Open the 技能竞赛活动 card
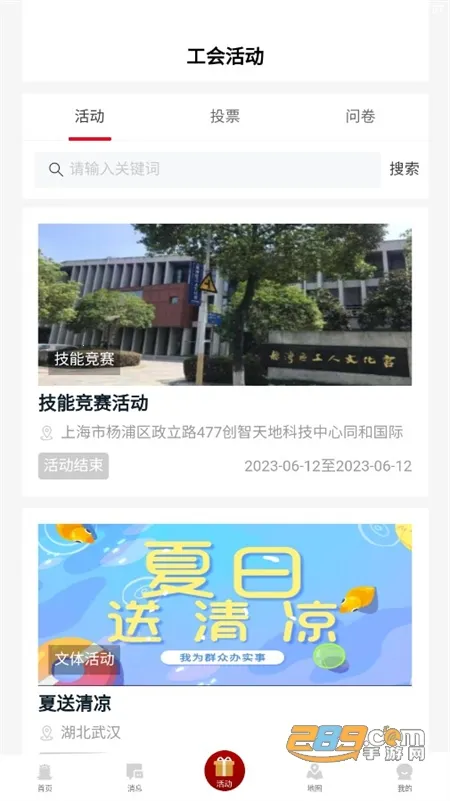Screen dimensions: 450x801 tap(225, 352)
